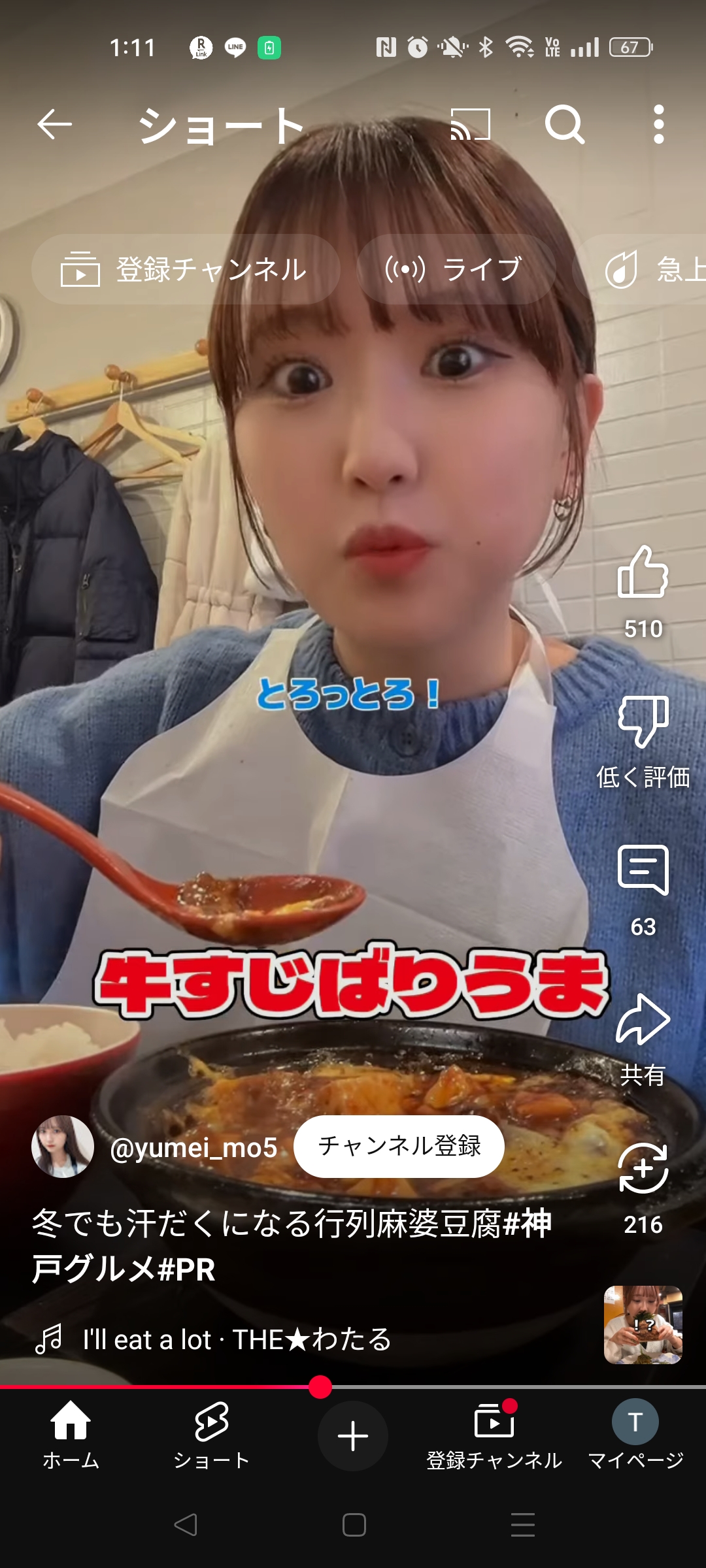Tap the system back navigation button
The image size is (706, 1568).
(186, 1525)
